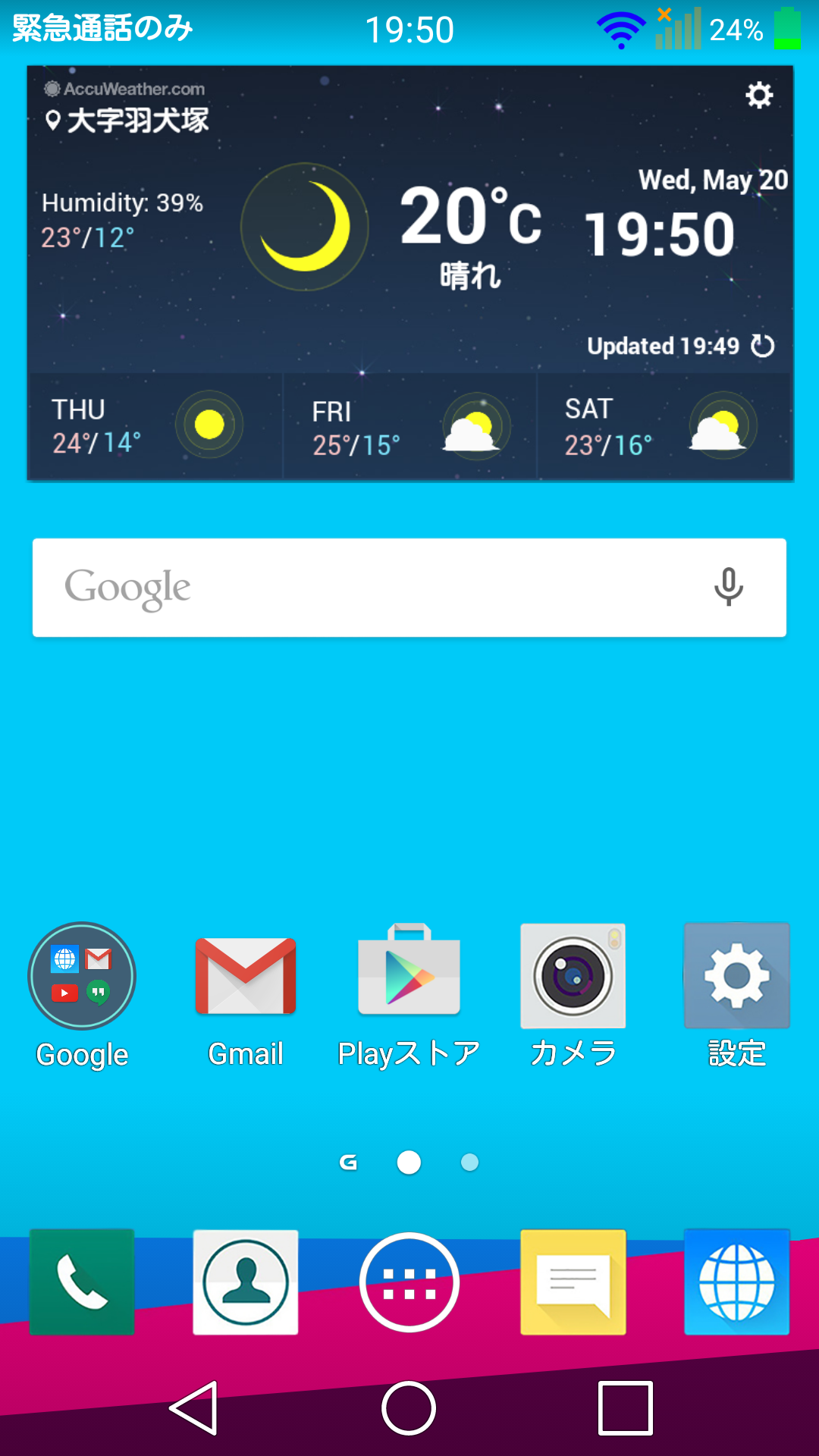This screenshot has width=819, height=1456.
Task: Open the weather widget settings gear
Action: pos(759,95)
